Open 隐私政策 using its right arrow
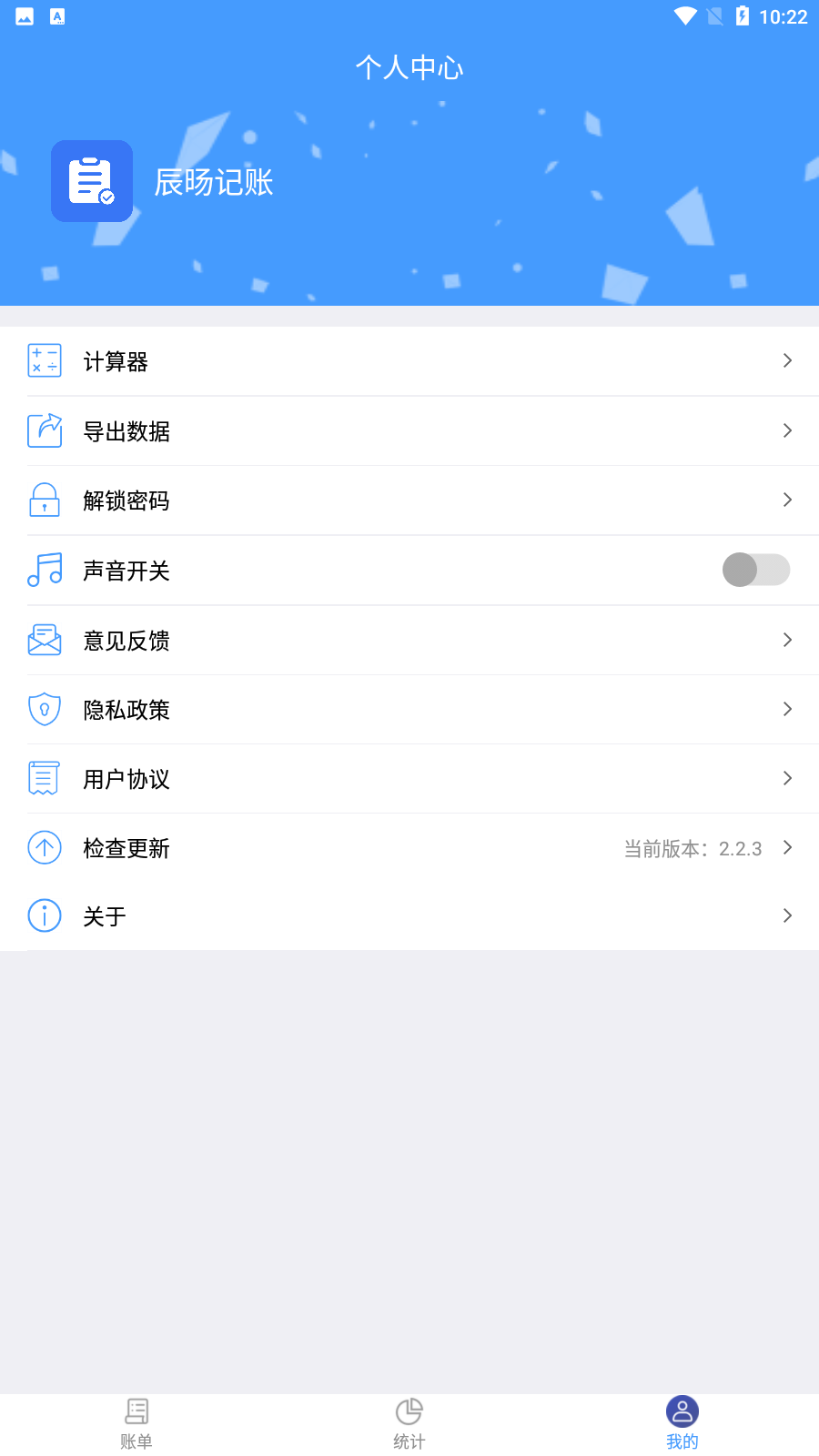This screenshot has width=819, height=1456. (x=786, y=709)
